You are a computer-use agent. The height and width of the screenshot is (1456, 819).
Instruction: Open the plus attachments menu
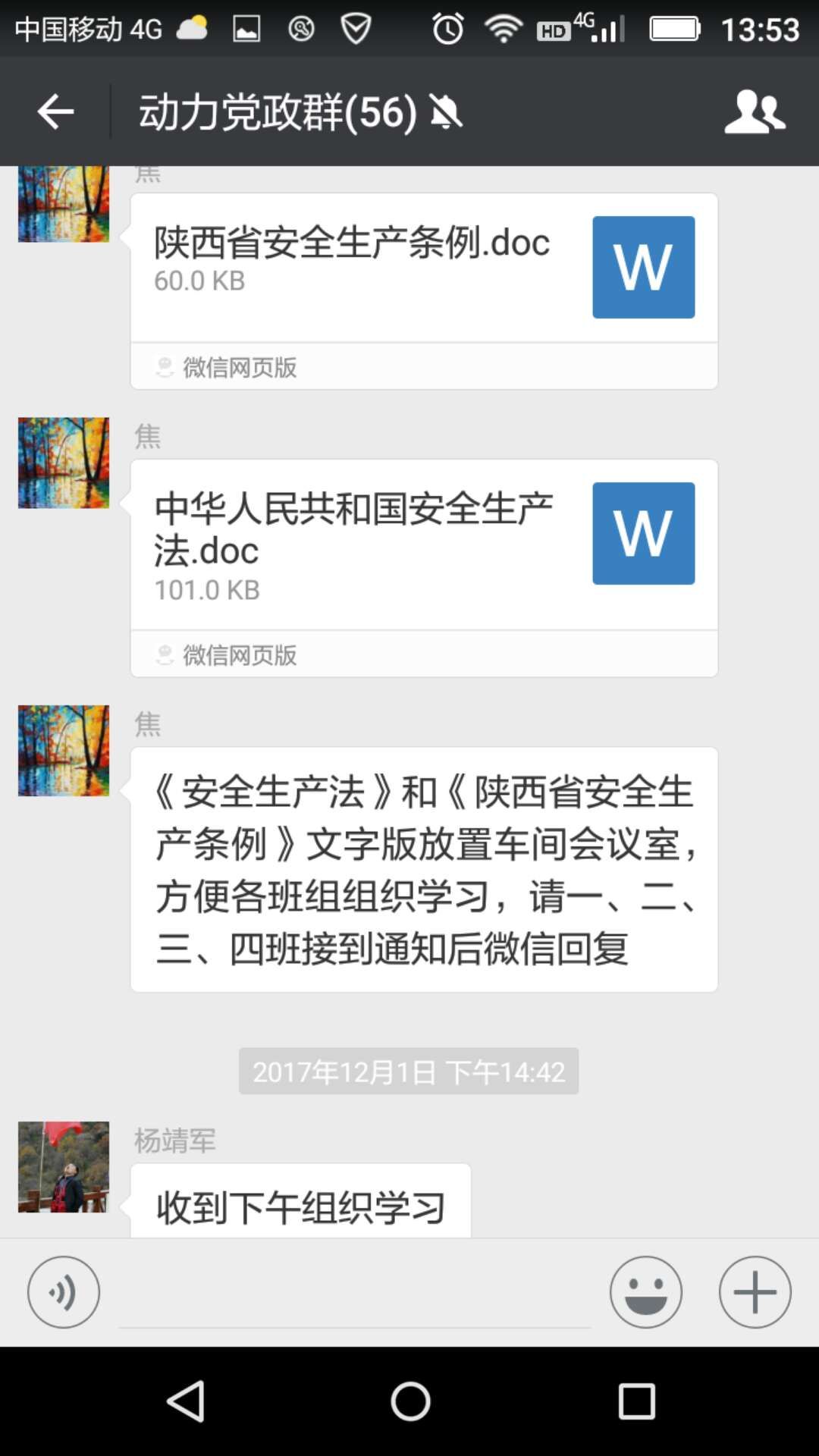[x=755, y=1291]
